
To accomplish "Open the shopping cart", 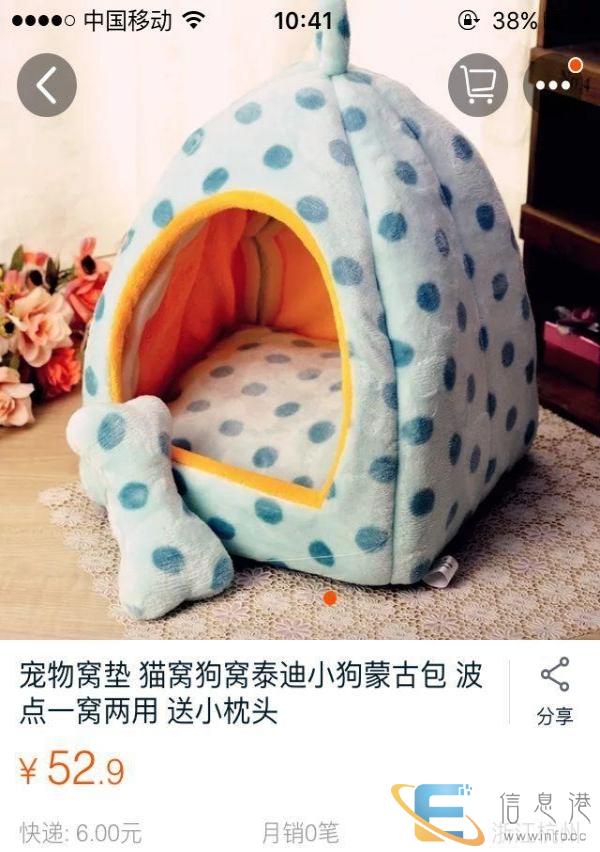I will point(478,85).
